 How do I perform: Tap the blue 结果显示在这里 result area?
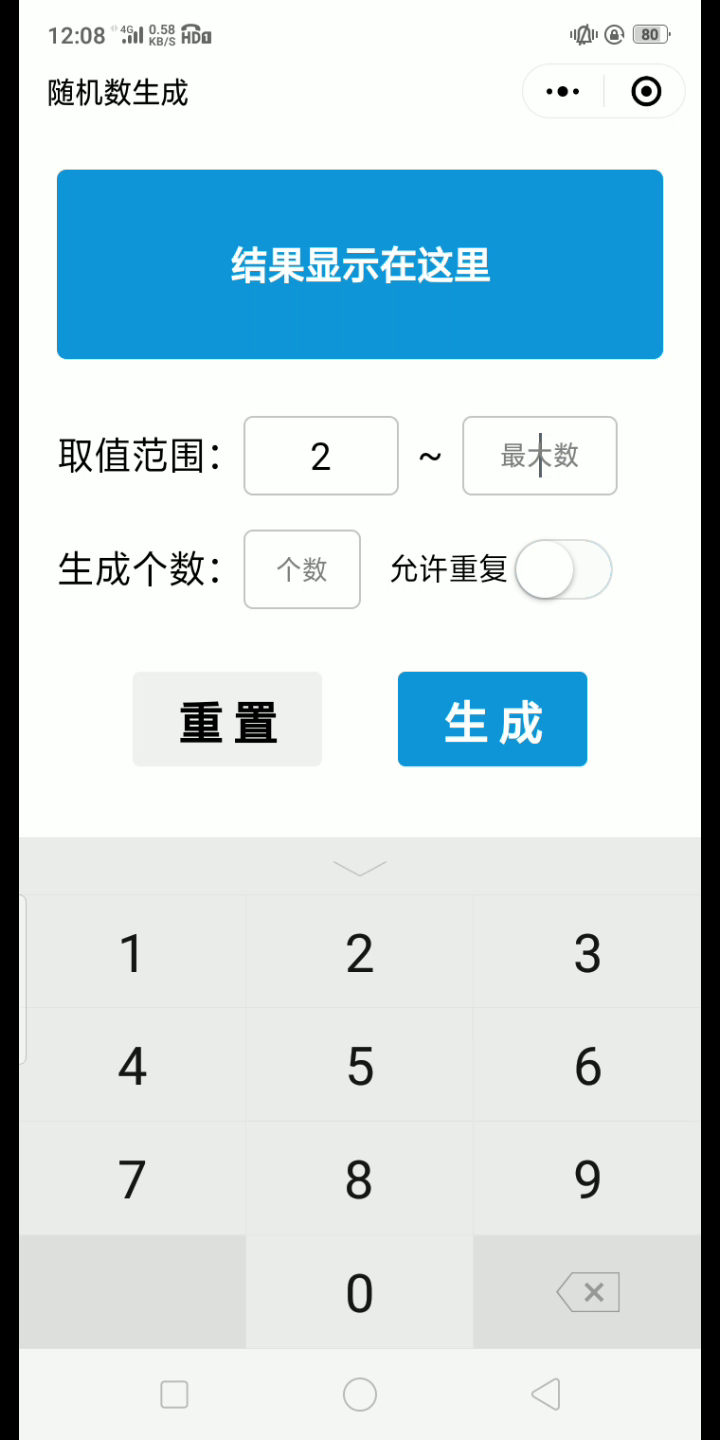coord(360,263)
